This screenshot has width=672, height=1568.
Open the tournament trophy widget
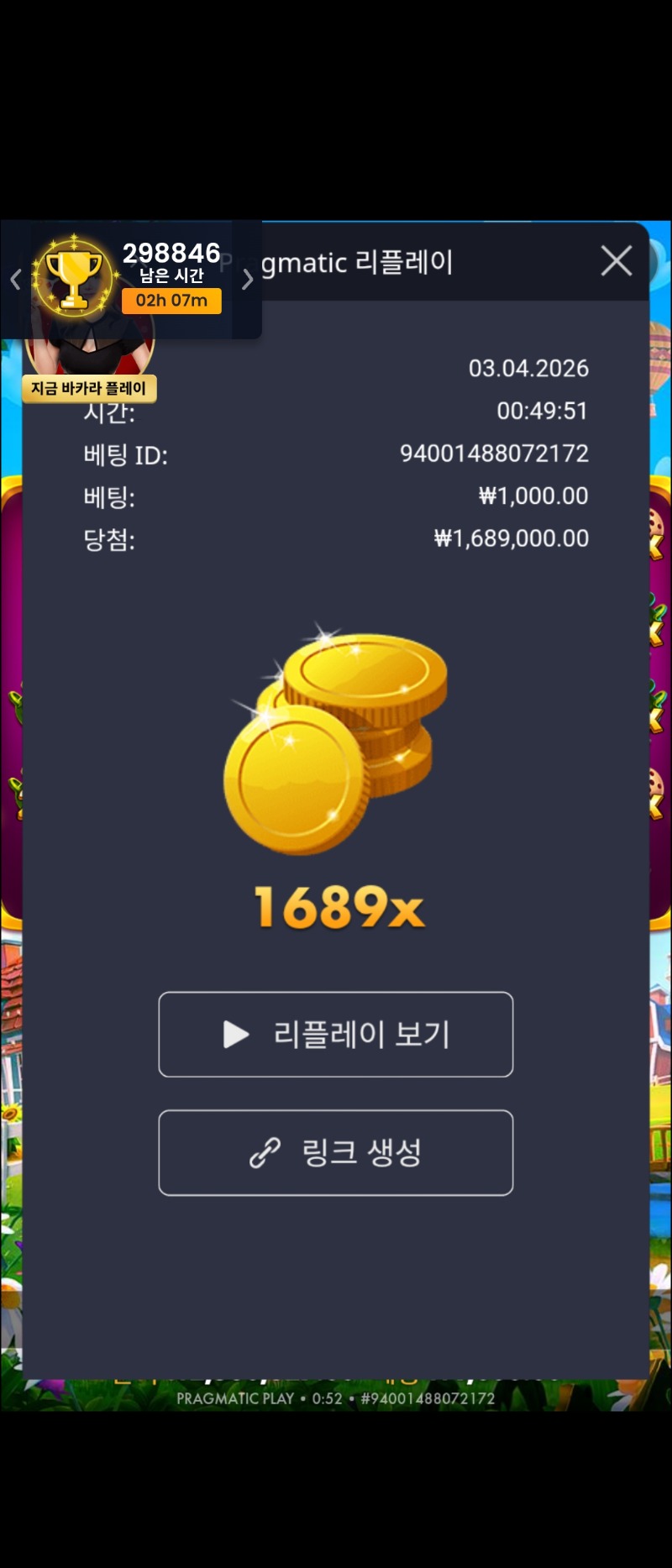[x=74, y=276]
